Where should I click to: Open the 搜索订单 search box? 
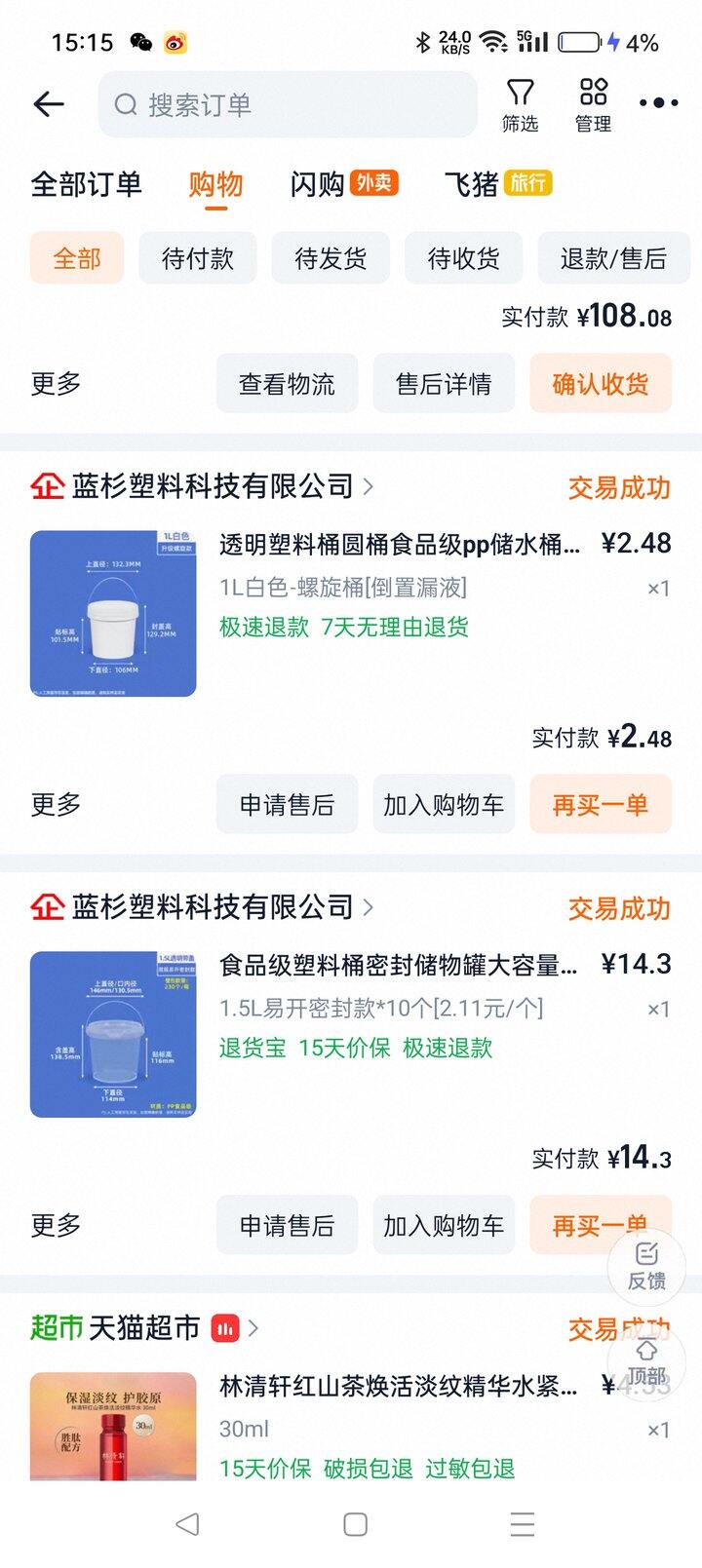(288, 104)
